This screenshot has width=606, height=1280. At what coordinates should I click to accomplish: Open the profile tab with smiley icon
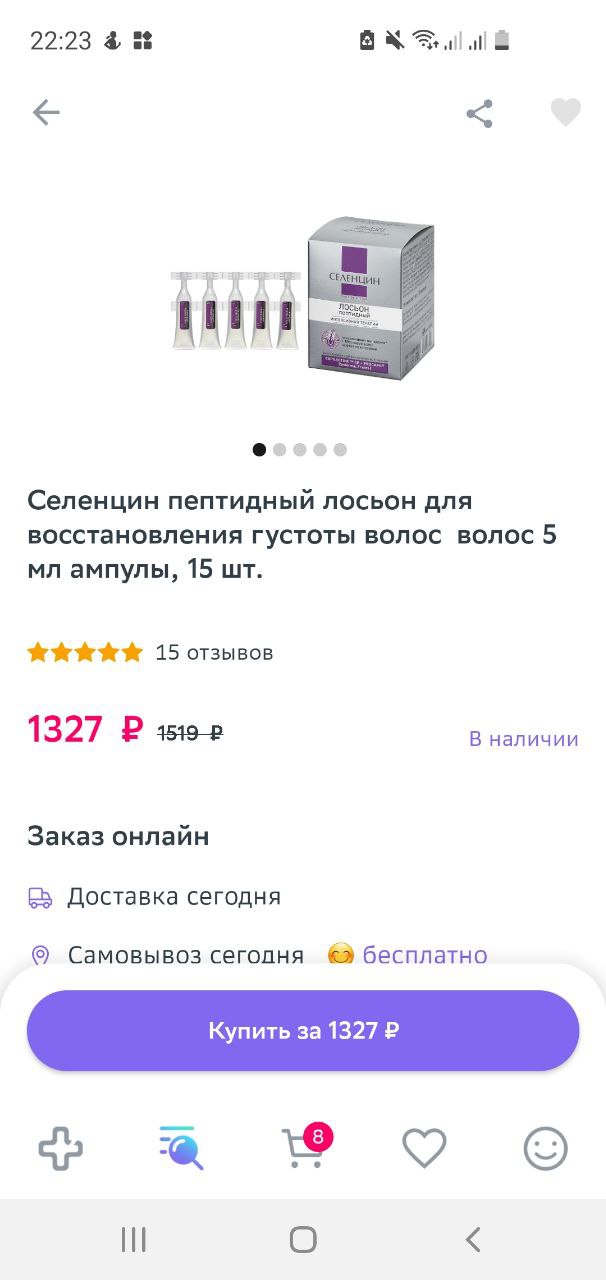[x=545, y=1149]
